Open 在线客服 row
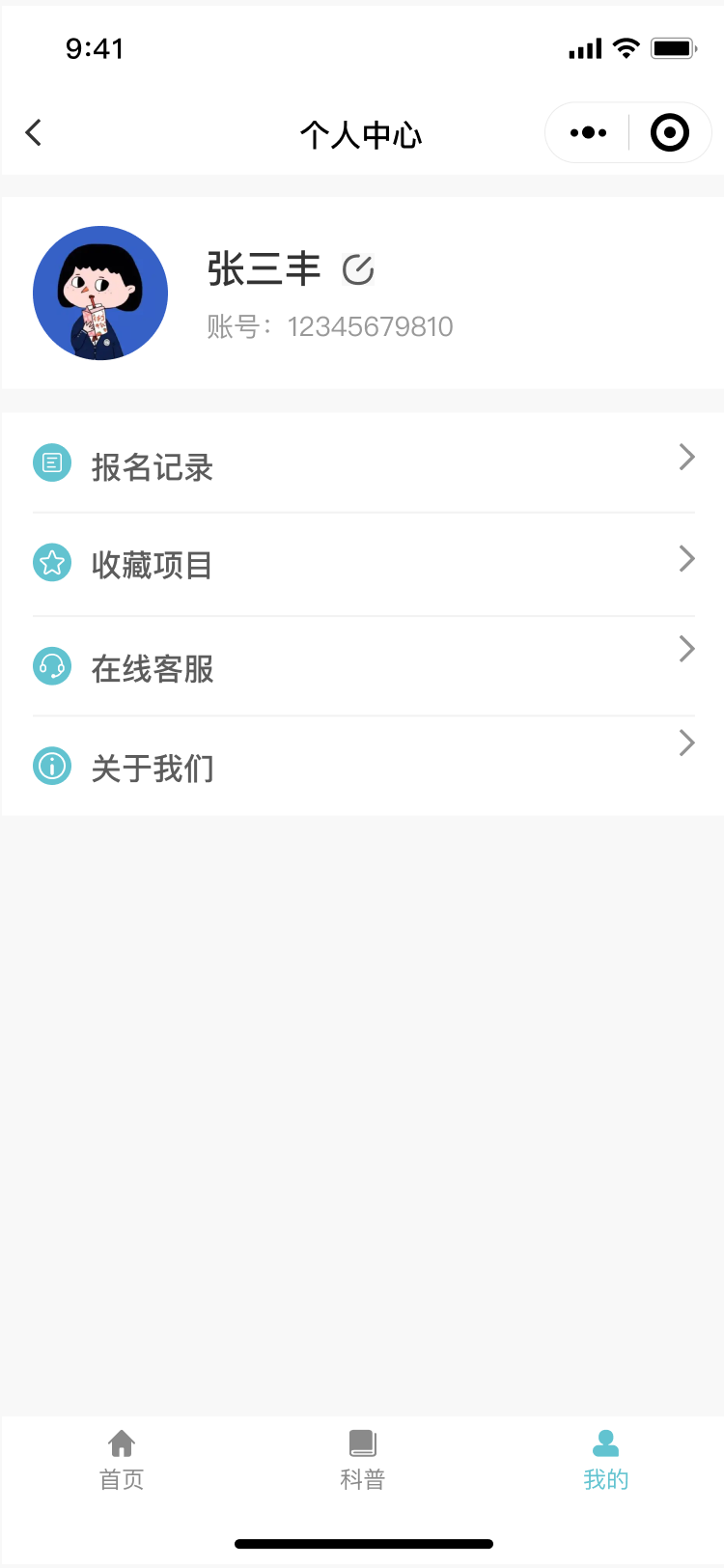This screenshot has height=1568, width=724. [363, 666]
